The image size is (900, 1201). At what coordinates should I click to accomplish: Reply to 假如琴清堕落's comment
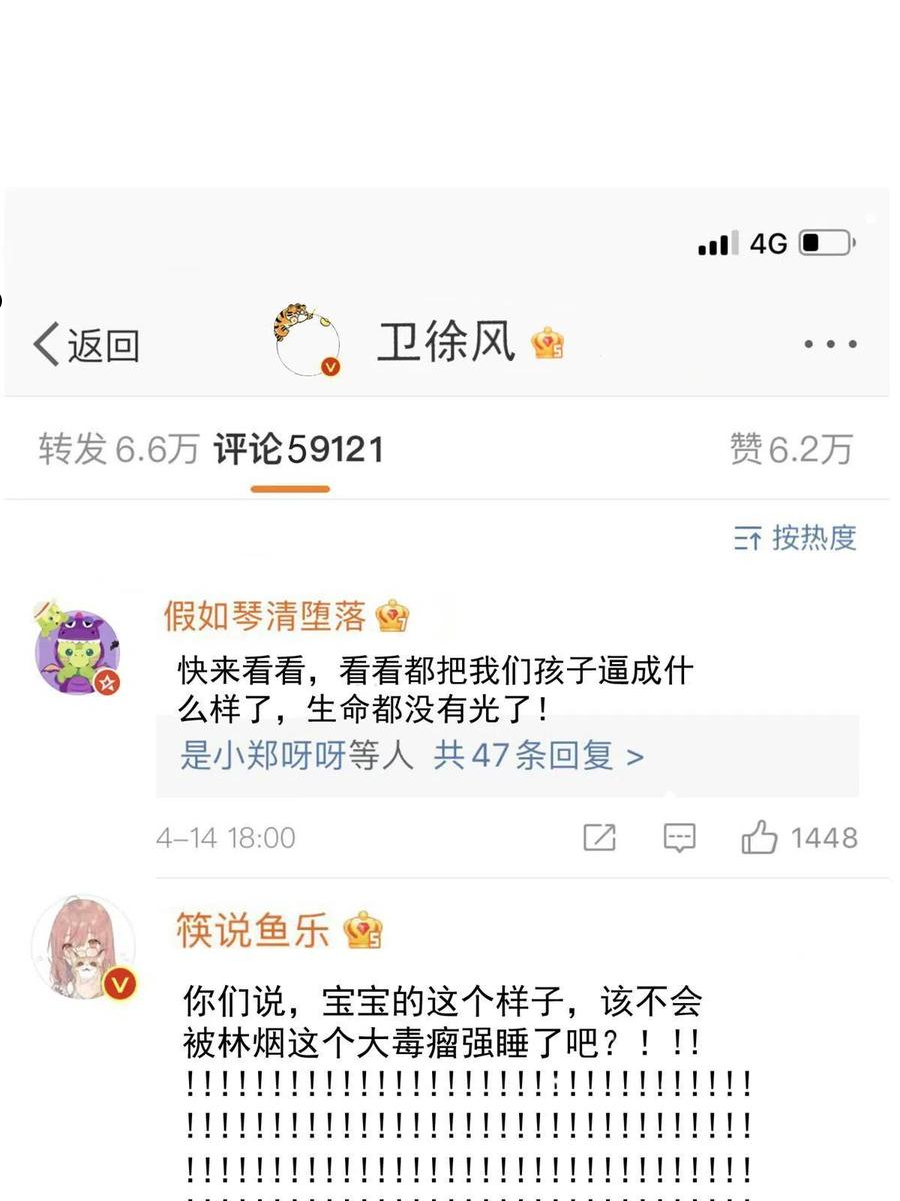click(680, 838)
